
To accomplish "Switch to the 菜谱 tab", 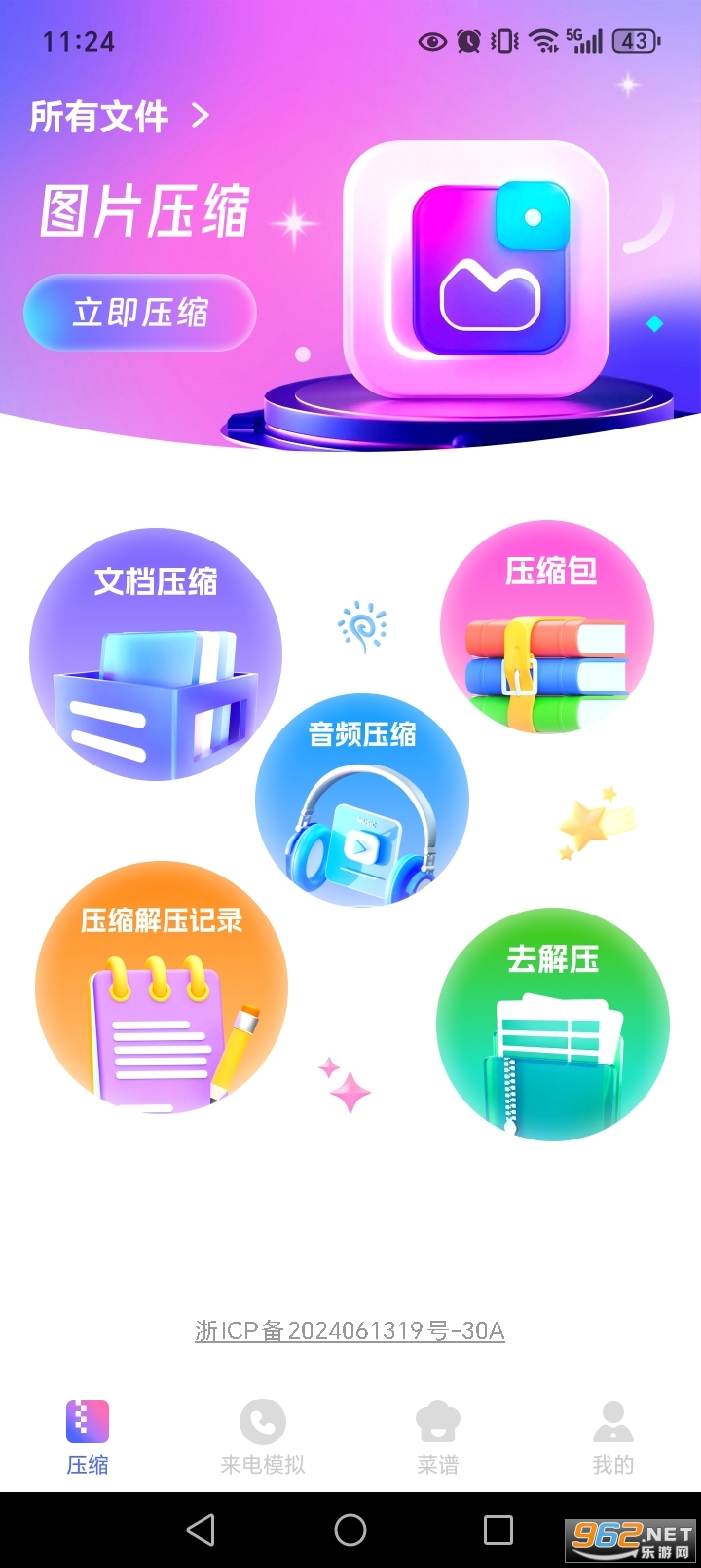I will (x=436, y=1437).
